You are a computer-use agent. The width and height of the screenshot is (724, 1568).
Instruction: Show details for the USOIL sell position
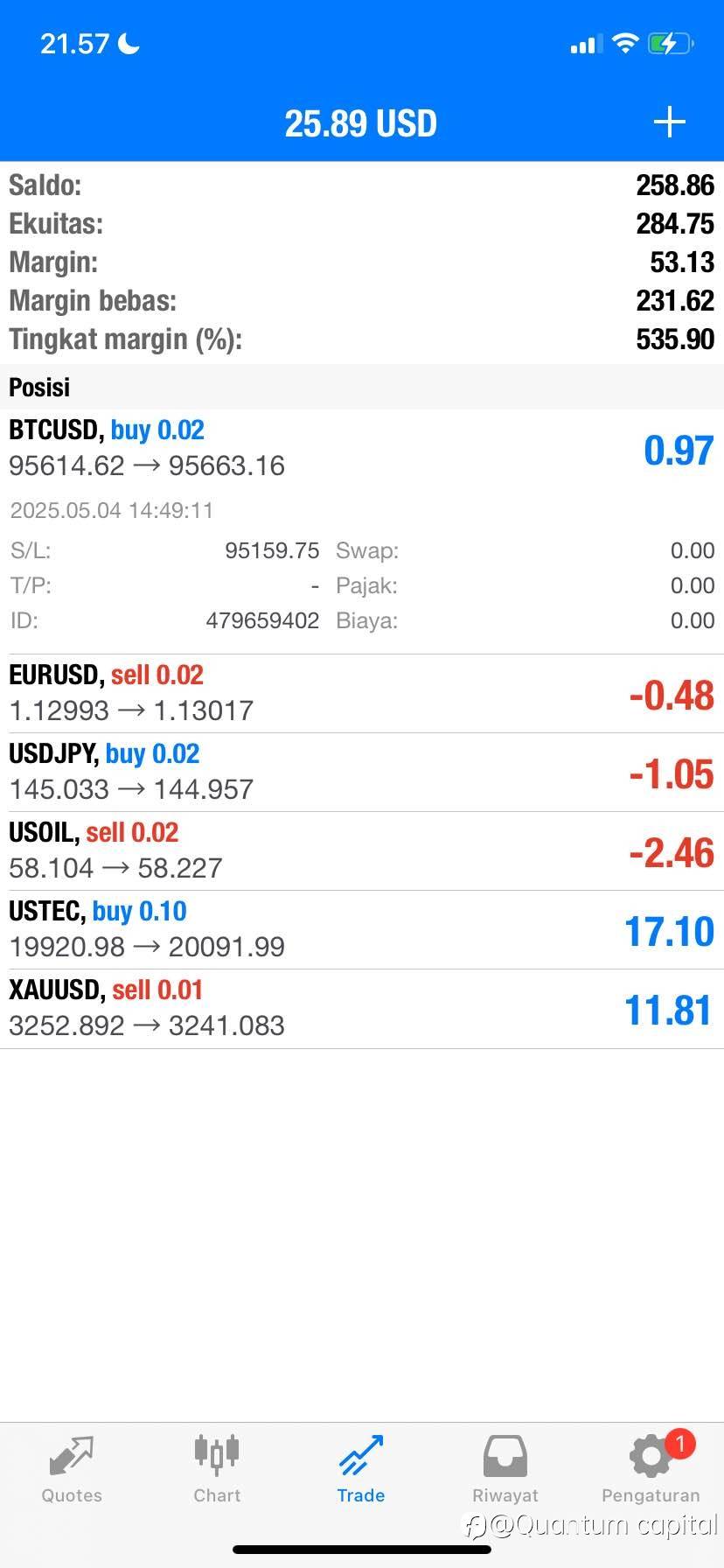[x=361, y=850]
